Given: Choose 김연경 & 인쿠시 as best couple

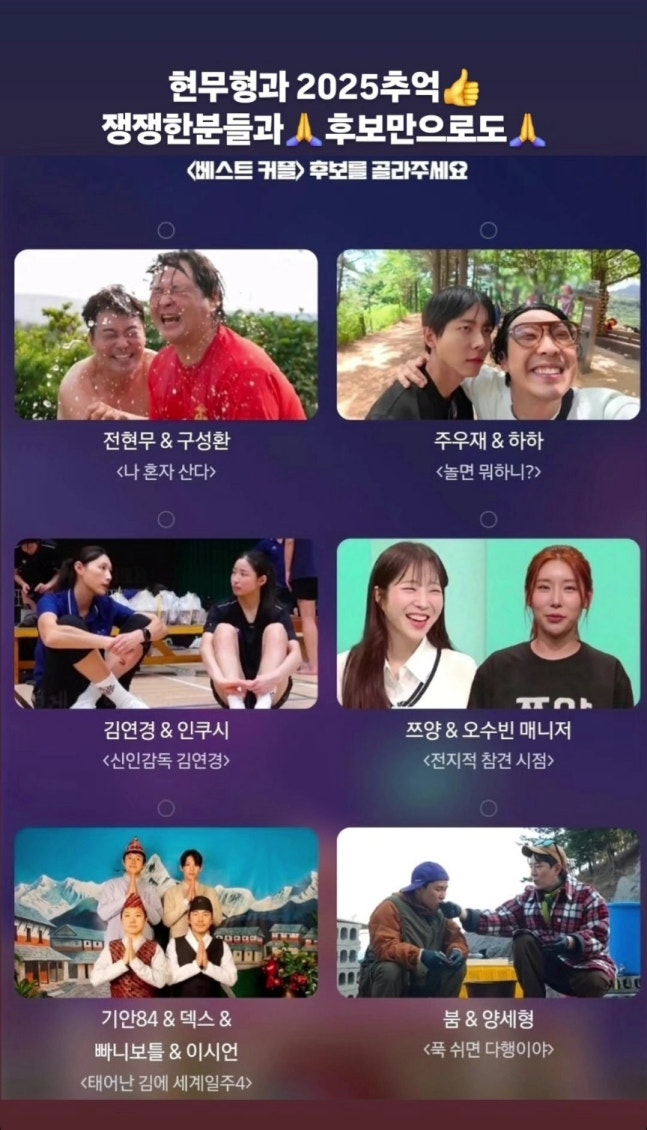Looking at the screenshot, I should pyautogui.click(x=166, y=519).
